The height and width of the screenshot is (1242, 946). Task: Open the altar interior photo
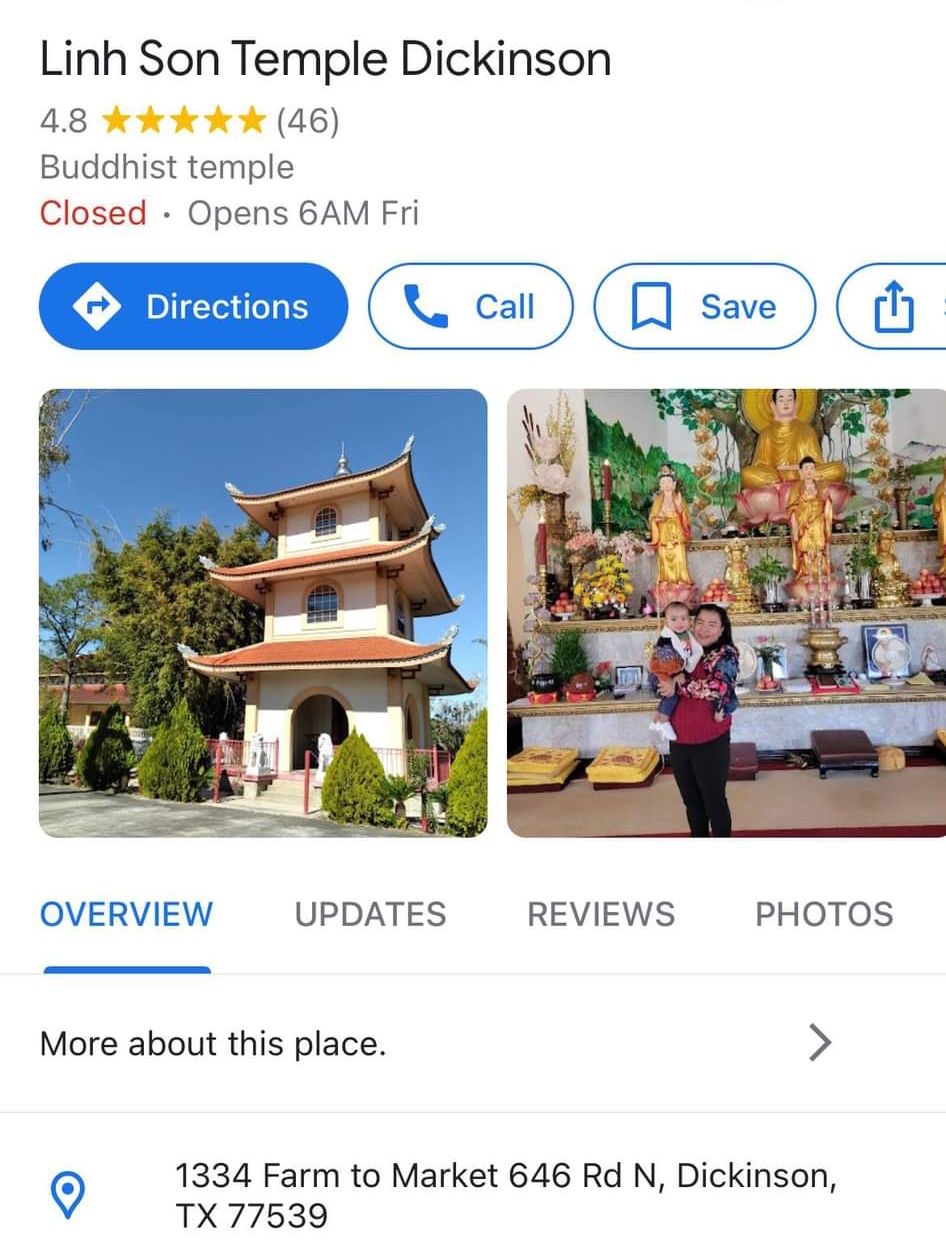[x=726, y=612]
